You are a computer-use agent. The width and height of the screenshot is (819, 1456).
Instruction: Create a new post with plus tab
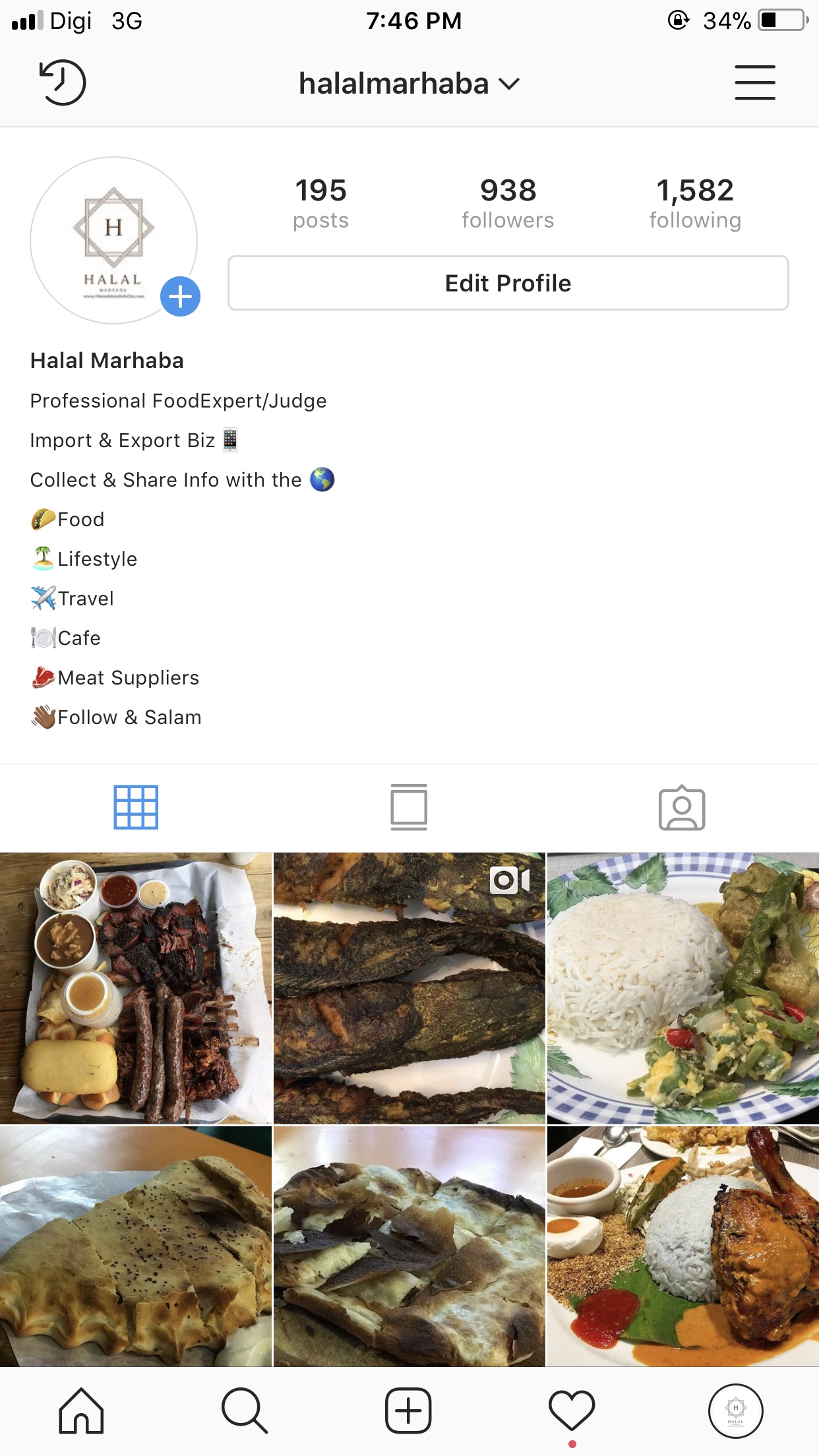pyautogui.click(x=408, y=1411)
